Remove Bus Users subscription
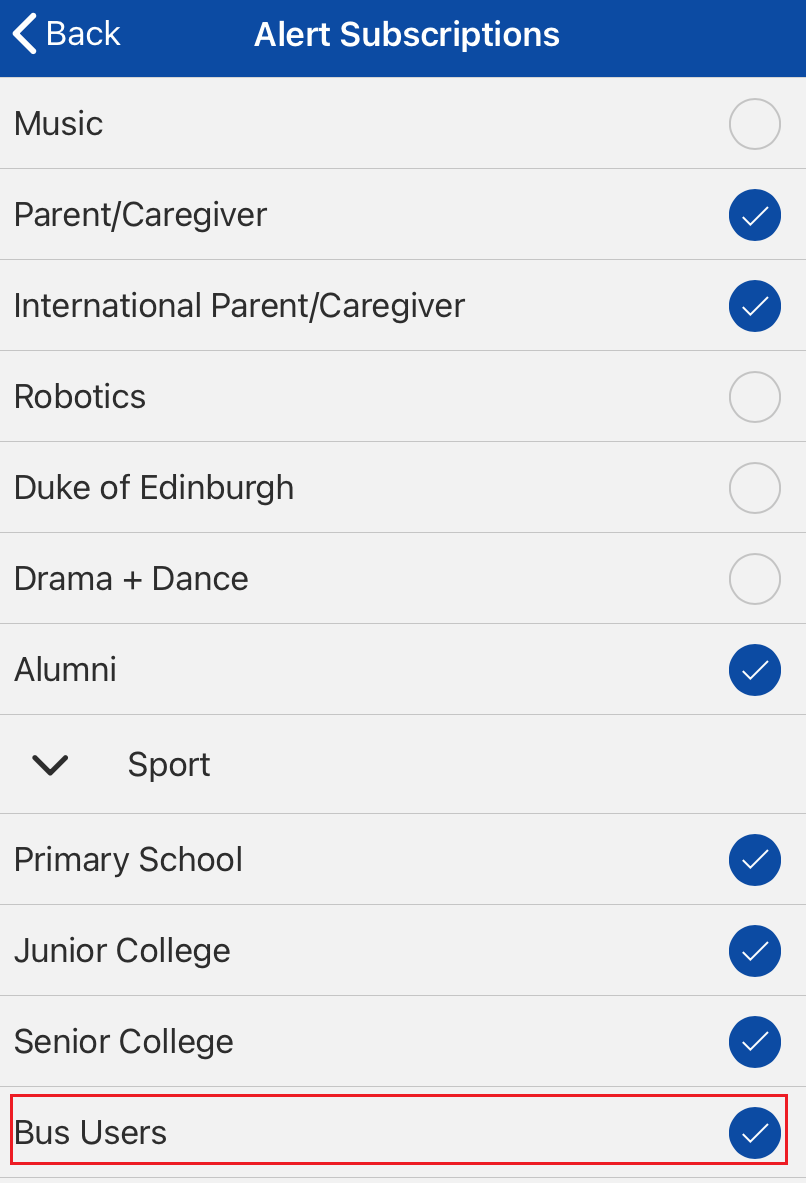Viewport: 806px width, 1183px height. pyautogui.click(x=754, y=1133)
